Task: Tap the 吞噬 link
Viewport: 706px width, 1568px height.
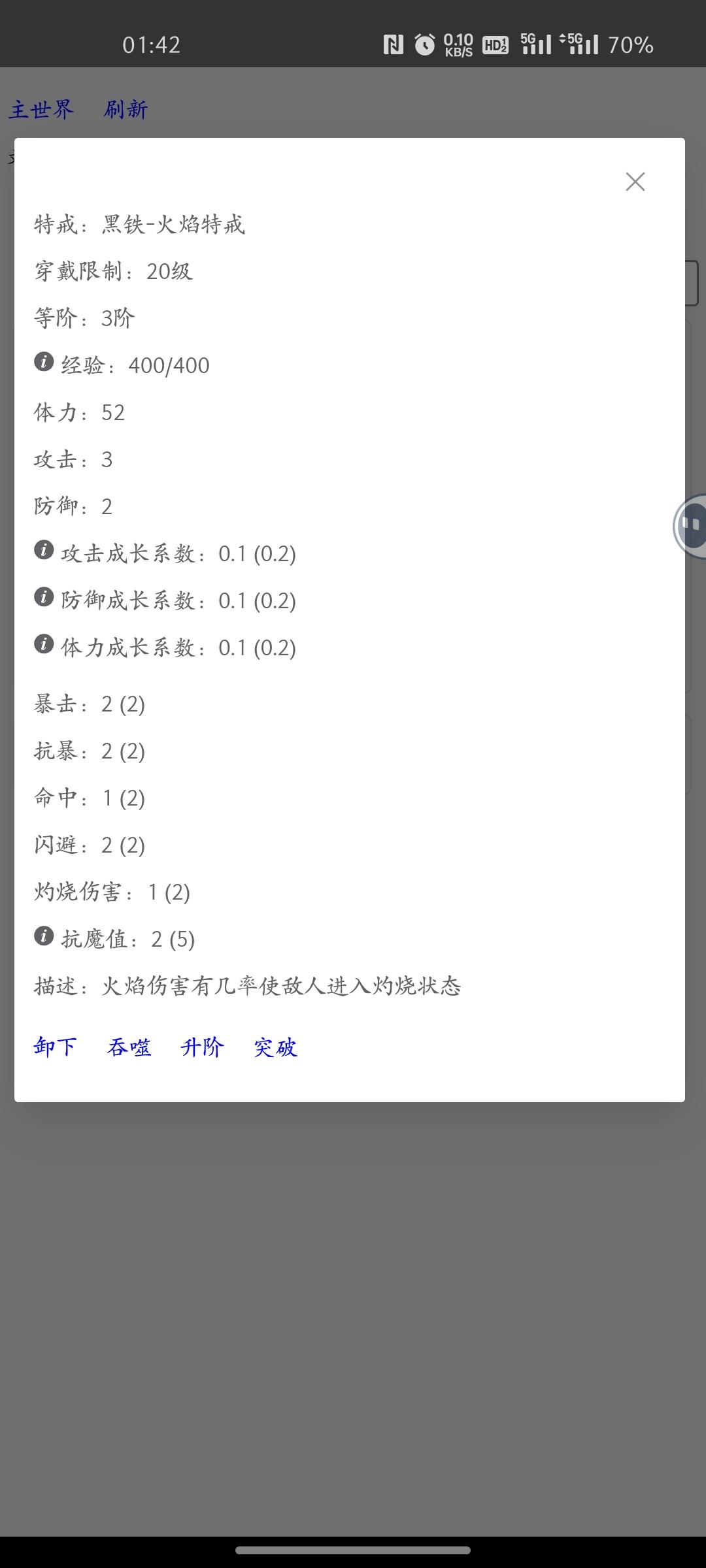Action: [129, 1047]
